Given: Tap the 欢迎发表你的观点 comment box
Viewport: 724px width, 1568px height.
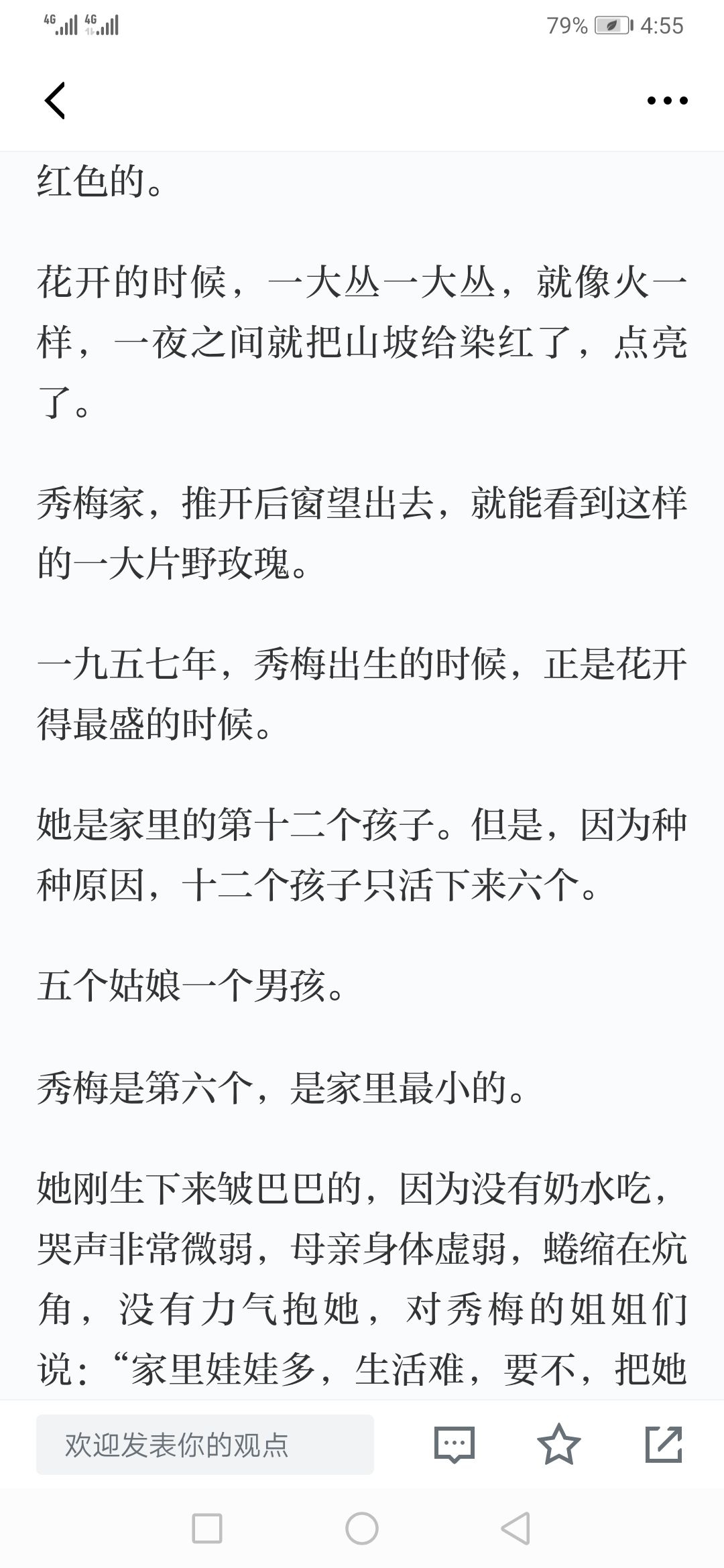Looking at the screenshot, I should click(x=205, y=1444).
